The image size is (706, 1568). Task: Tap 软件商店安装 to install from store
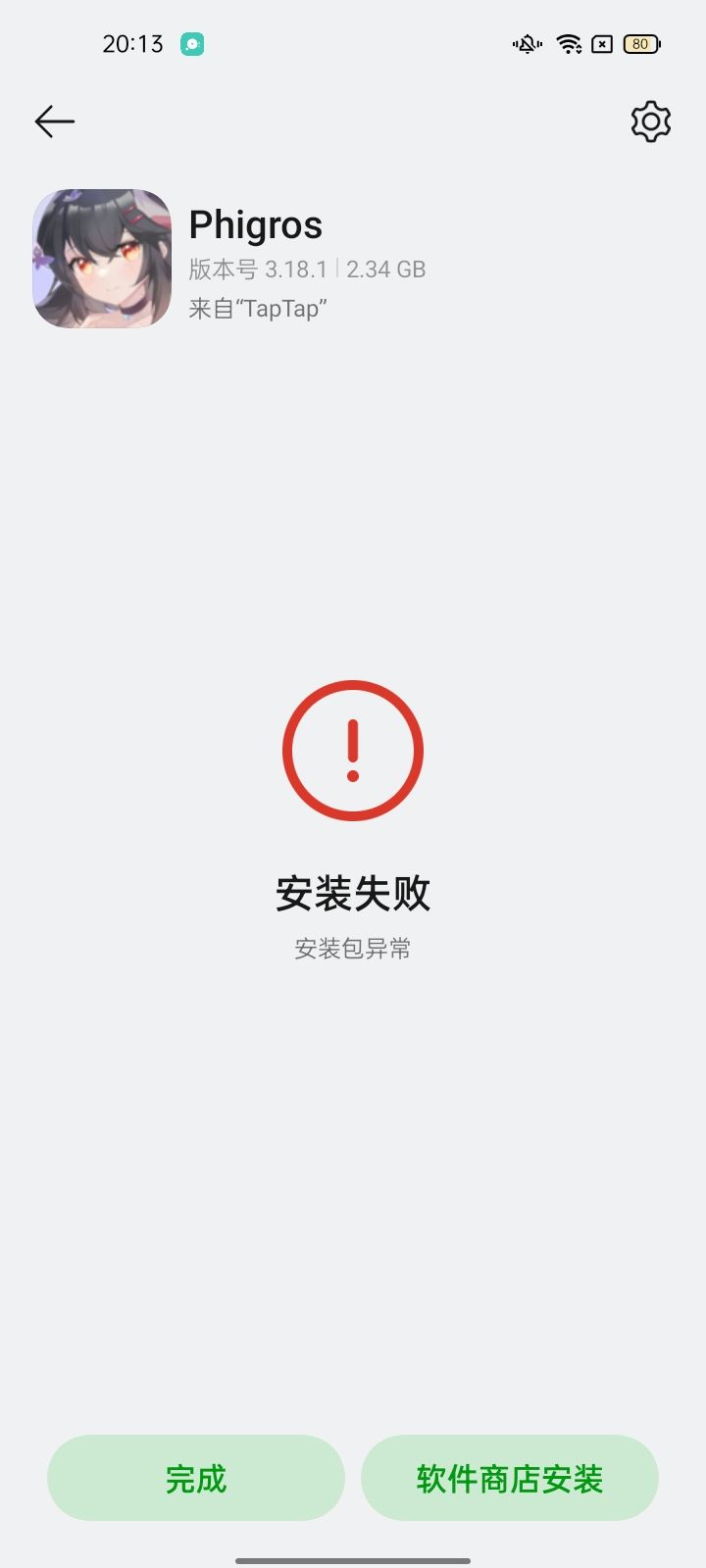coord(510,1478)
